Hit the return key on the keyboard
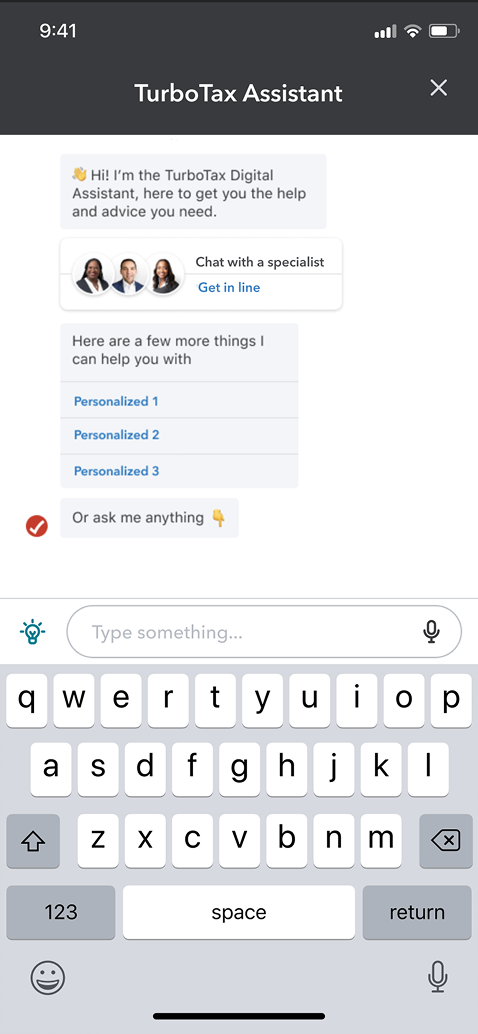This screenshot has height=1034, width=478. click(x=417, y=912)
